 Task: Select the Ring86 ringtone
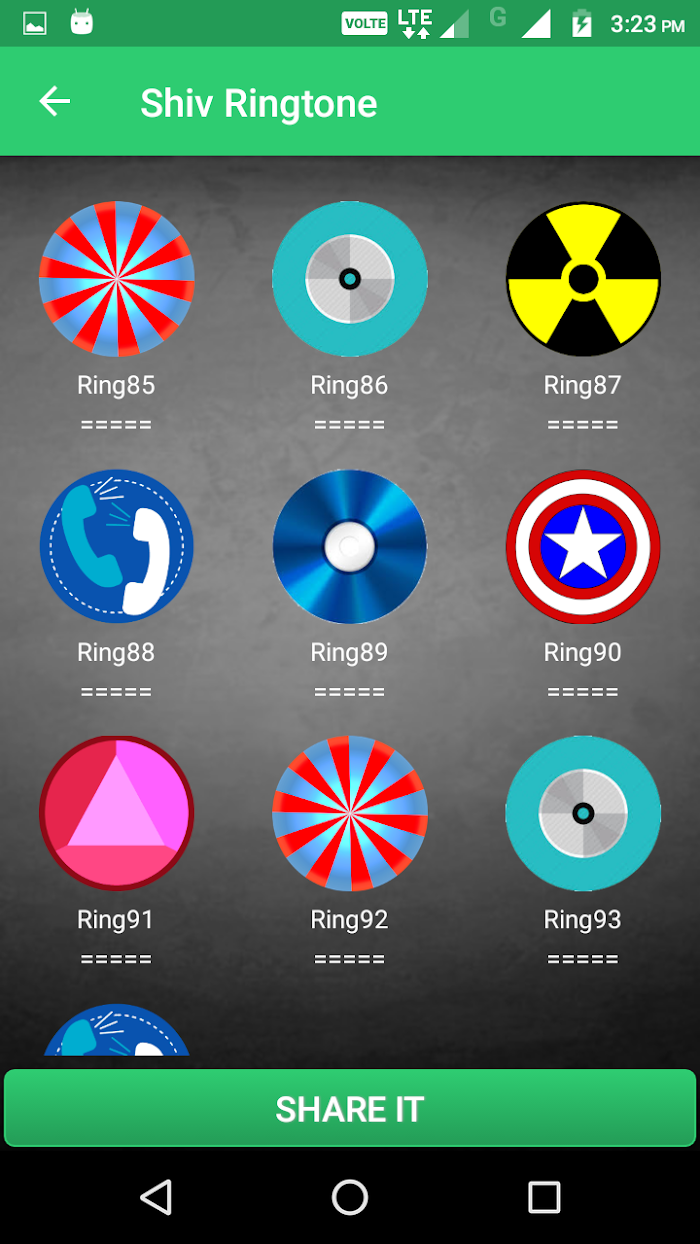pyautogui.click(x=349, y=279)
